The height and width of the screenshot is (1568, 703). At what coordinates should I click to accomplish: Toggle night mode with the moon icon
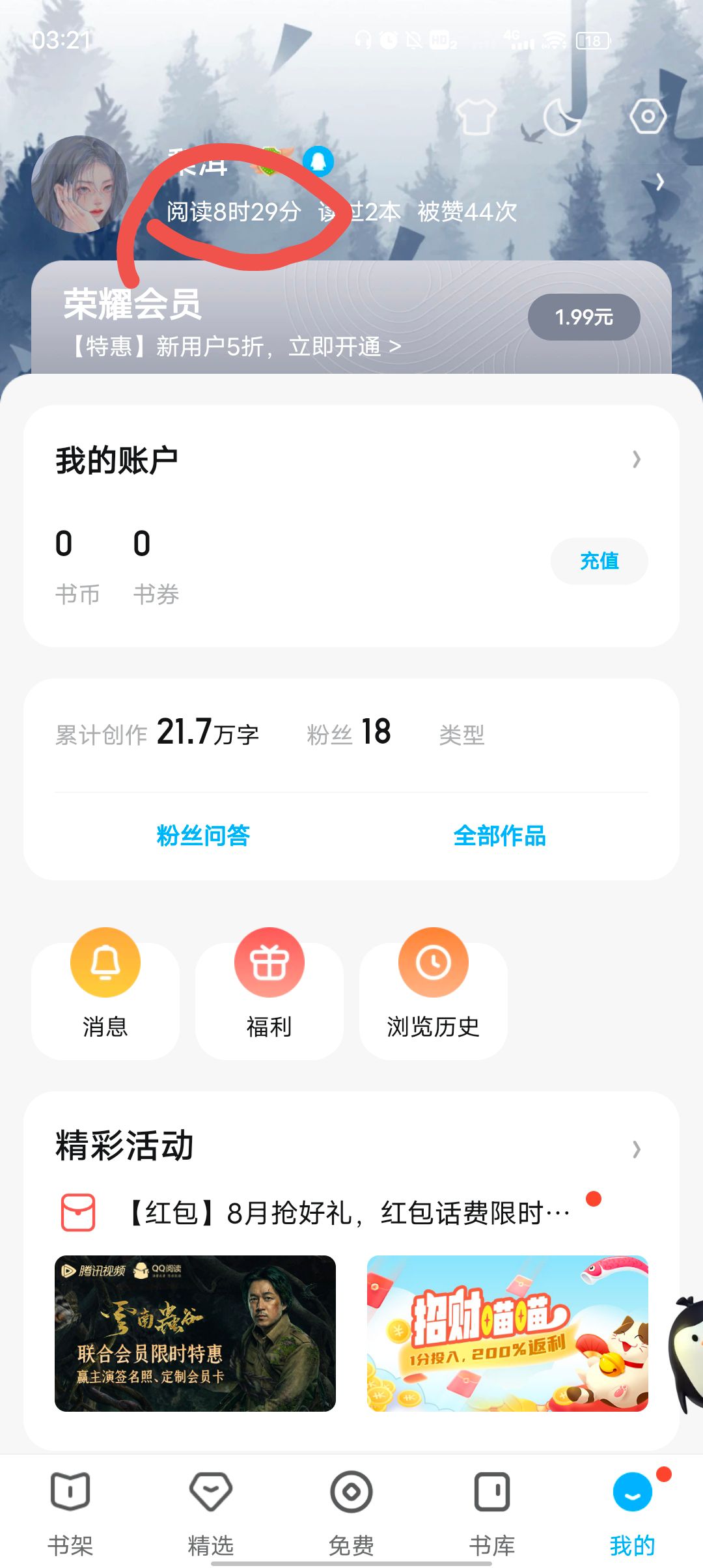coord(562,117)
